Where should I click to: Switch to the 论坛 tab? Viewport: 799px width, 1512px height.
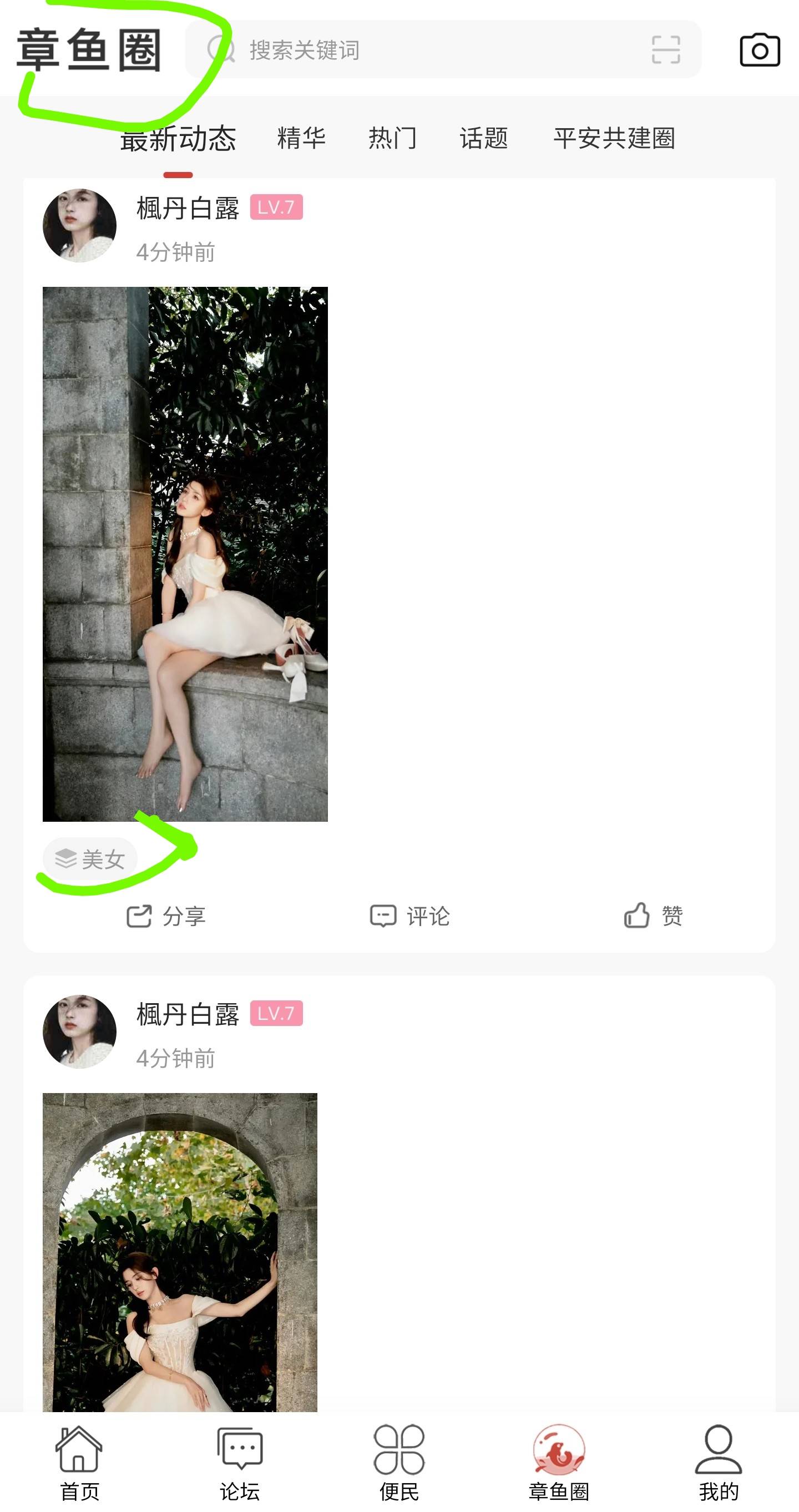240,1462
